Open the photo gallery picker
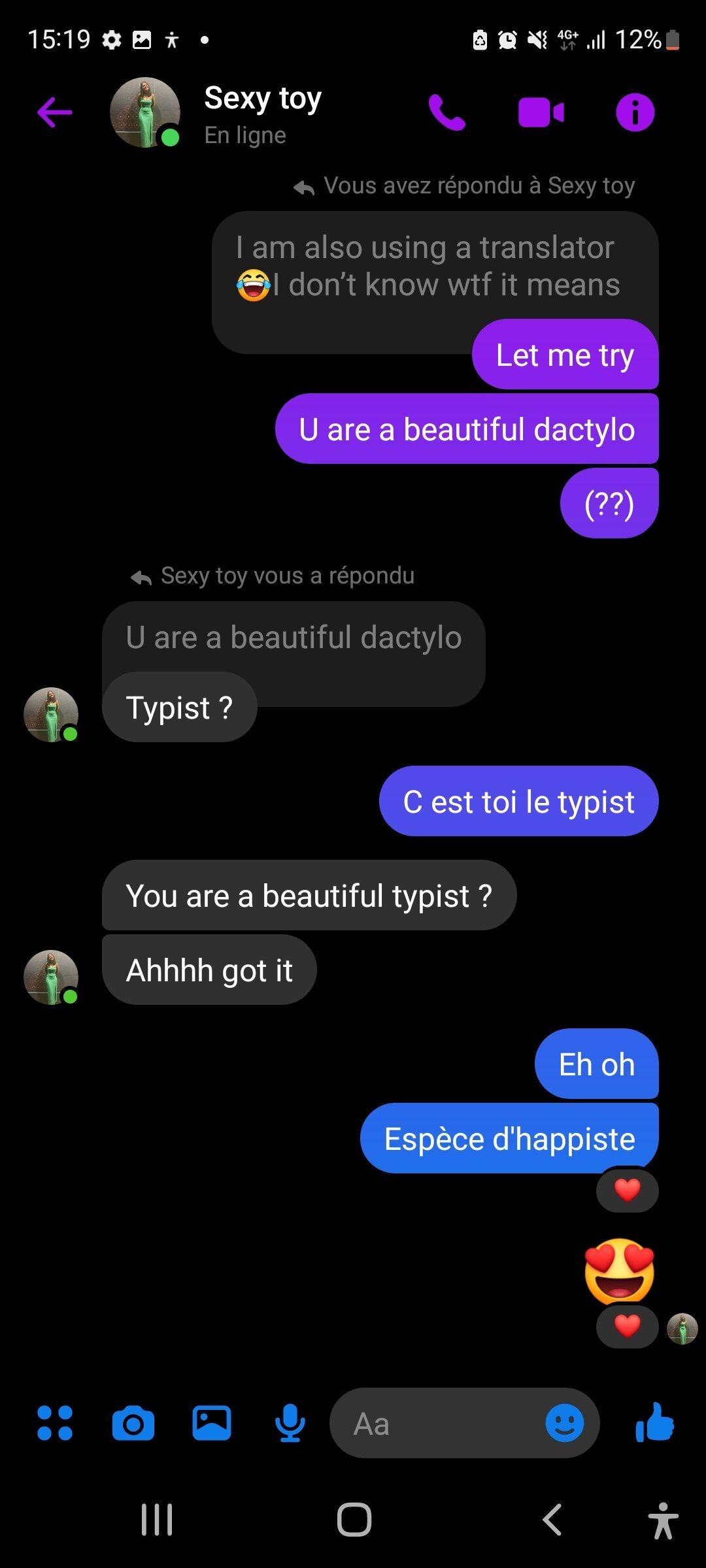706x1568 pixels. 212,1423
